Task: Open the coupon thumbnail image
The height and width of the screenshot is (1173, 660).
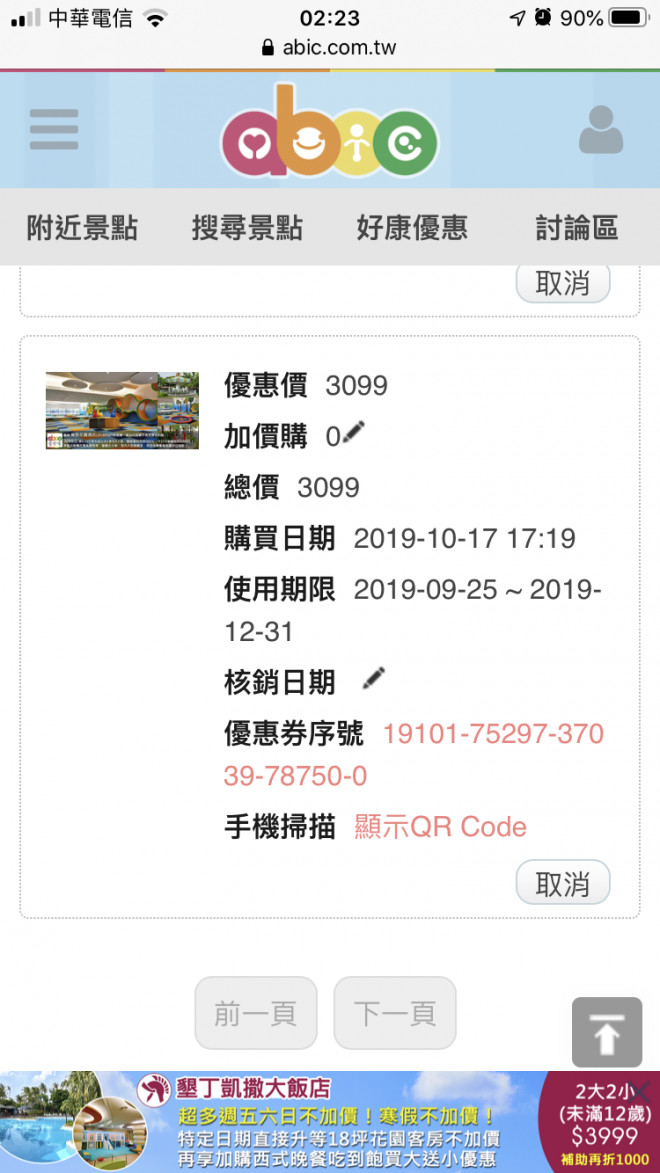Action: coord(122,410)
